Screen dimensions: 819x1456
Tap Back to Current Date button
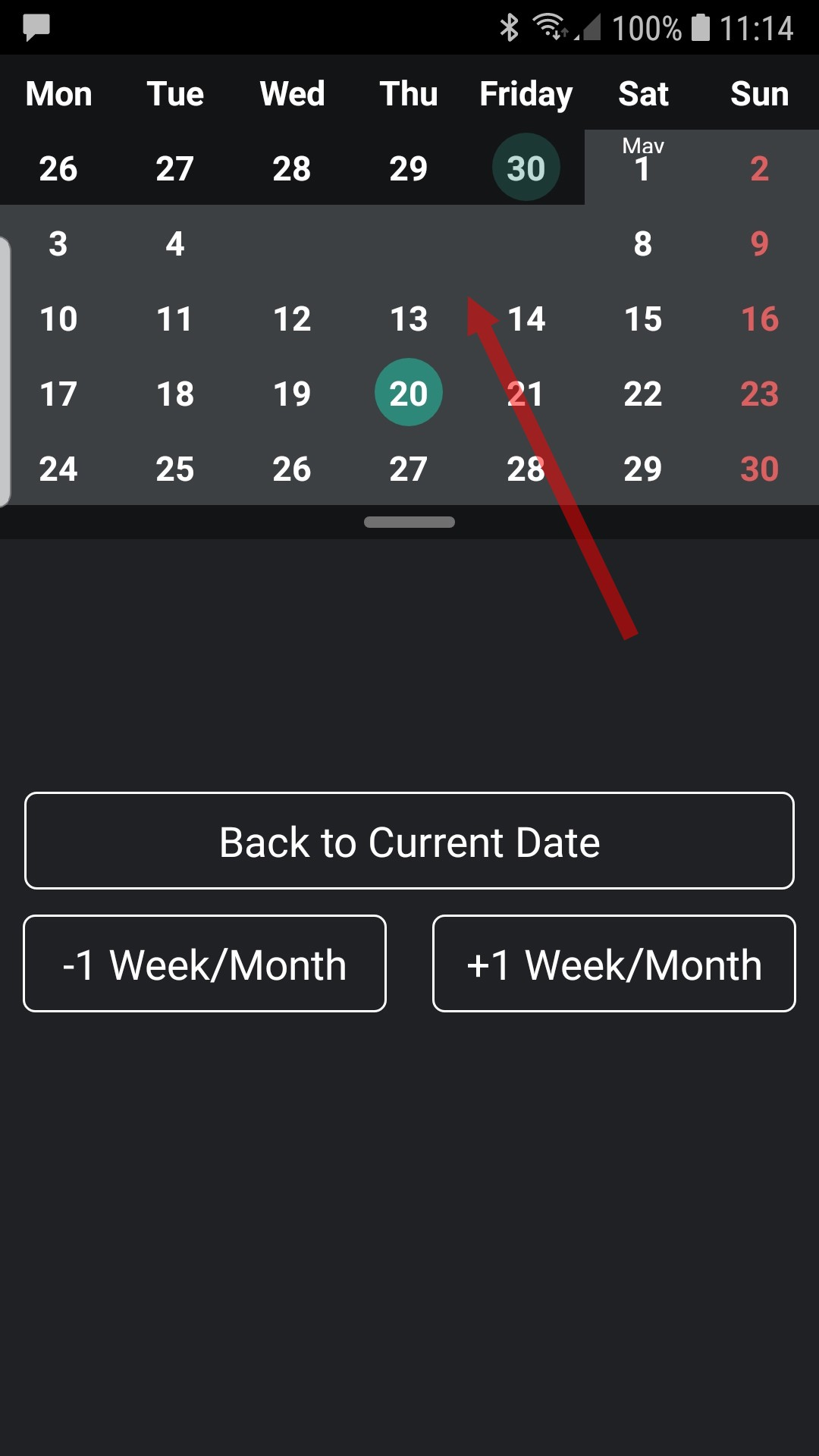pyautogui.click(x=409, y=841)
